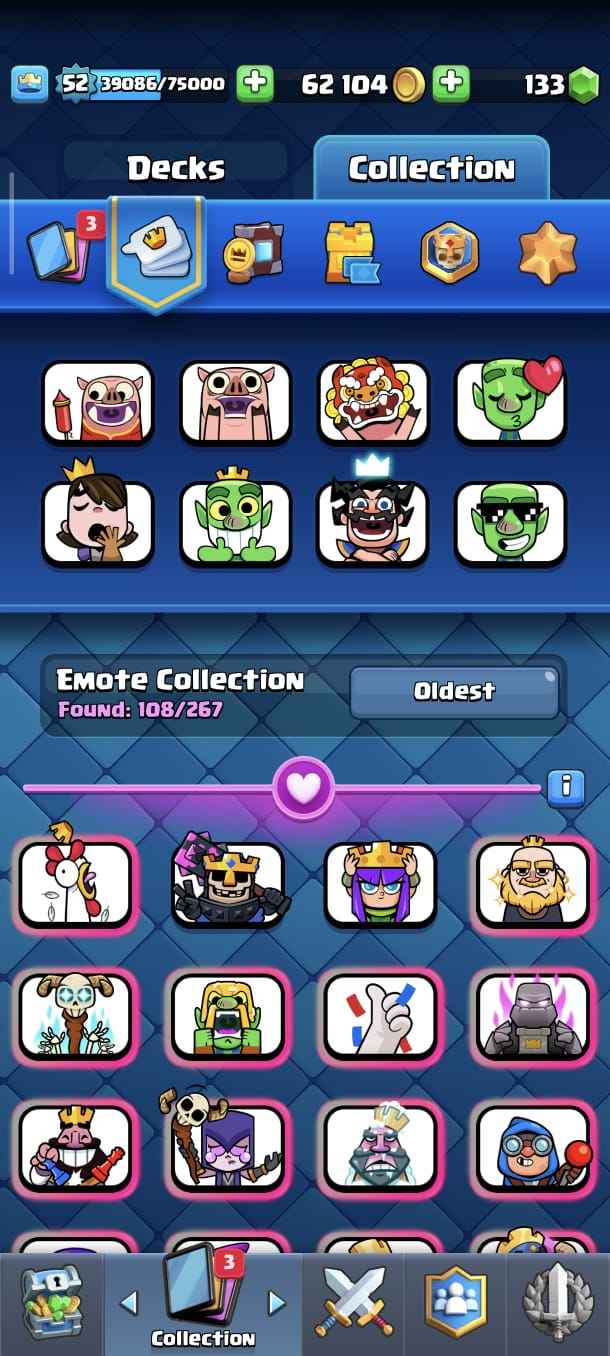Select the goblin blowing kiss emote
This screenshot has width=610, height=1356.
pos(511,401)
